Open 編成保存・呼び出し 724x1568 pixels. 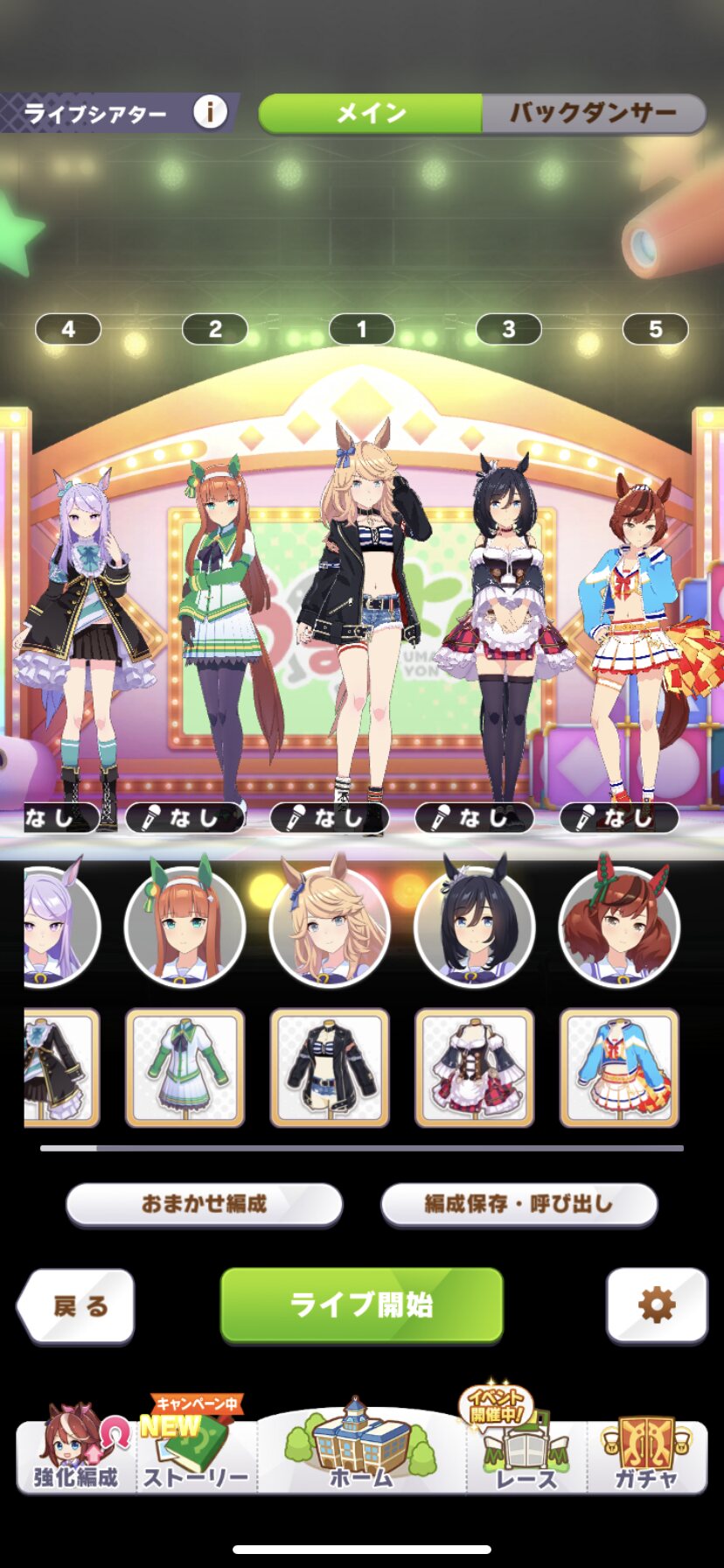tap(519, 1204)
